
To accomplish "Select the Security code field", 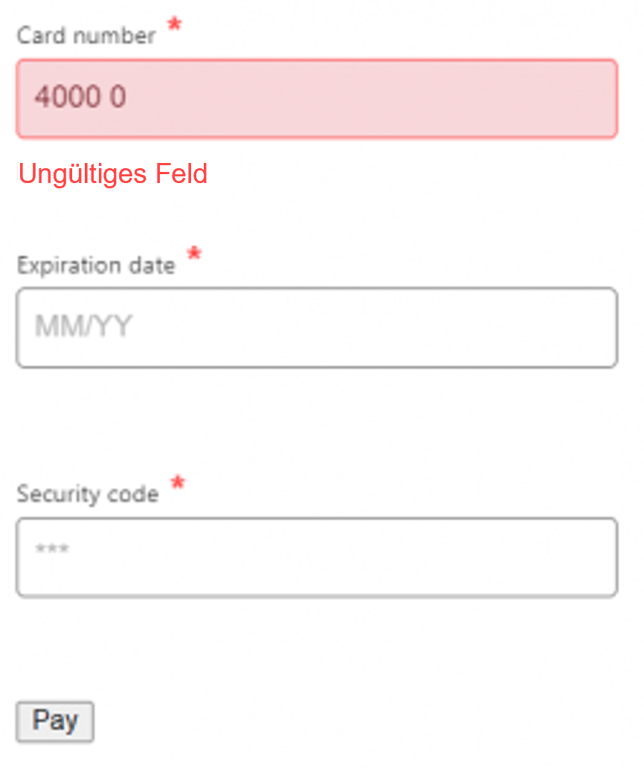I will pyautogui.click(x=316, y=557).
